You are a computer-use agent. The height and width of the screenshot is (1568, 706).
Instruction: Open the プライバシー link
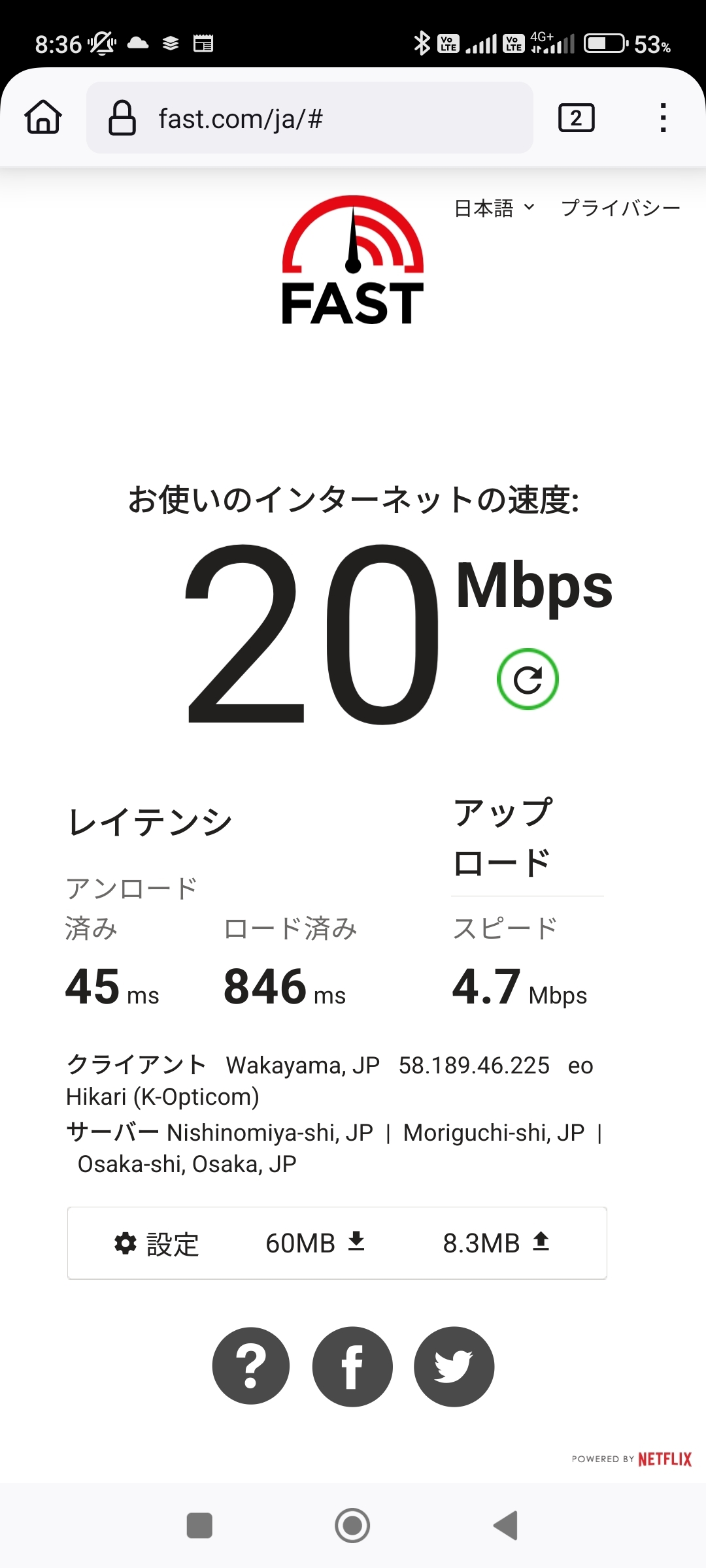click(620, 208)
